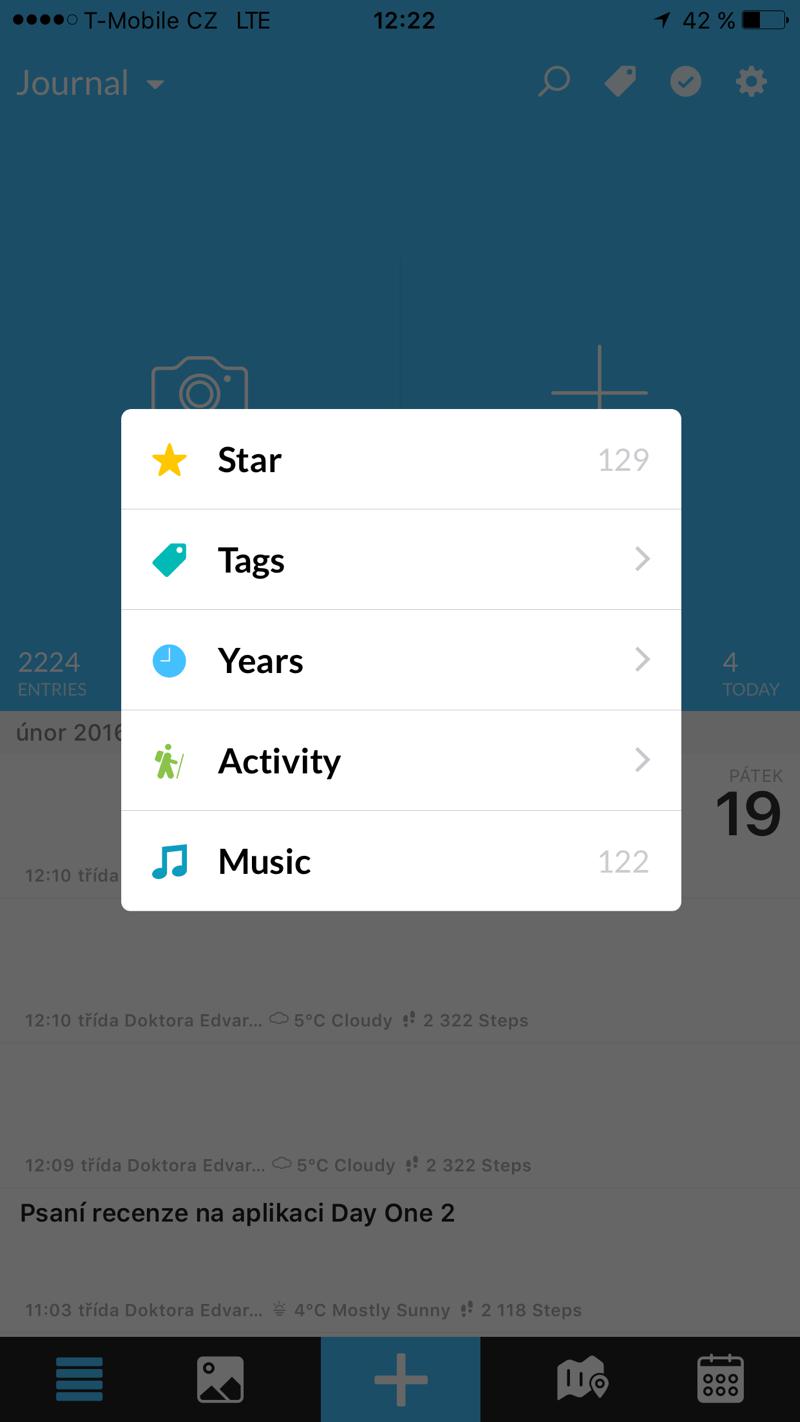Expand the Journal dropdown

point(90,83)
